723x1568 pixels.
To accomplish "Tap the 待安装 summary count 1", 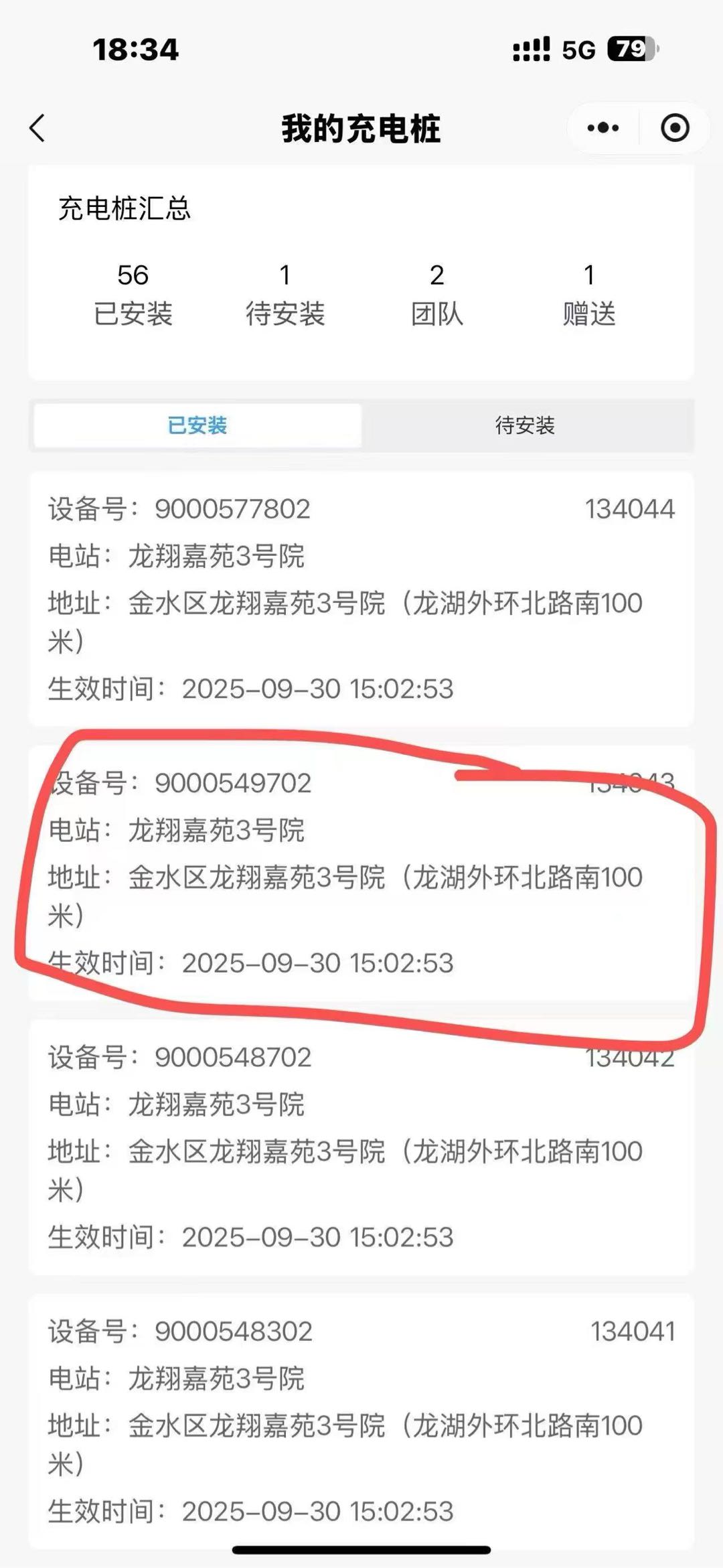I will click(285, 291).
